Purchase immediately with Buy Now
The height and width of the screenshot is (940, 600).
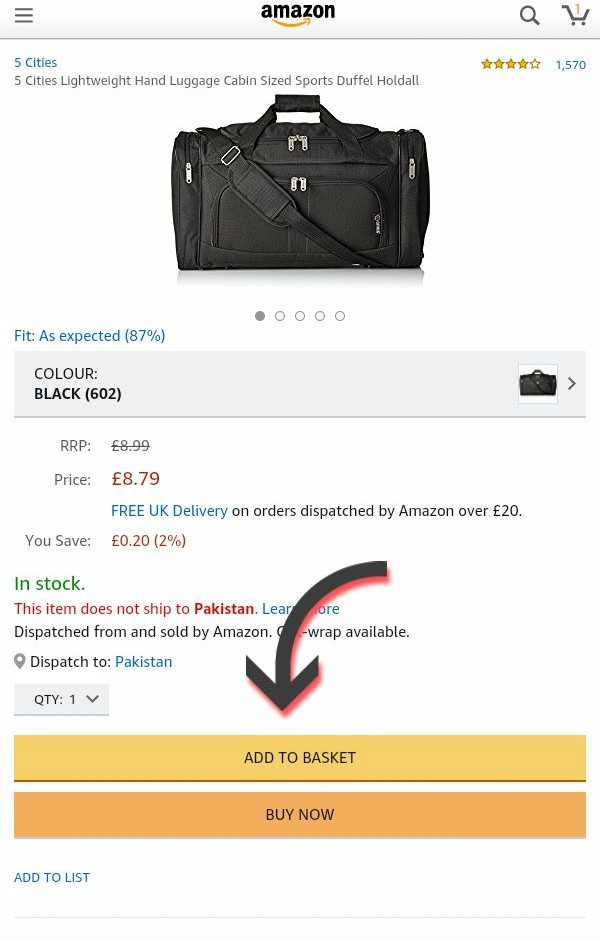point(300,815)
